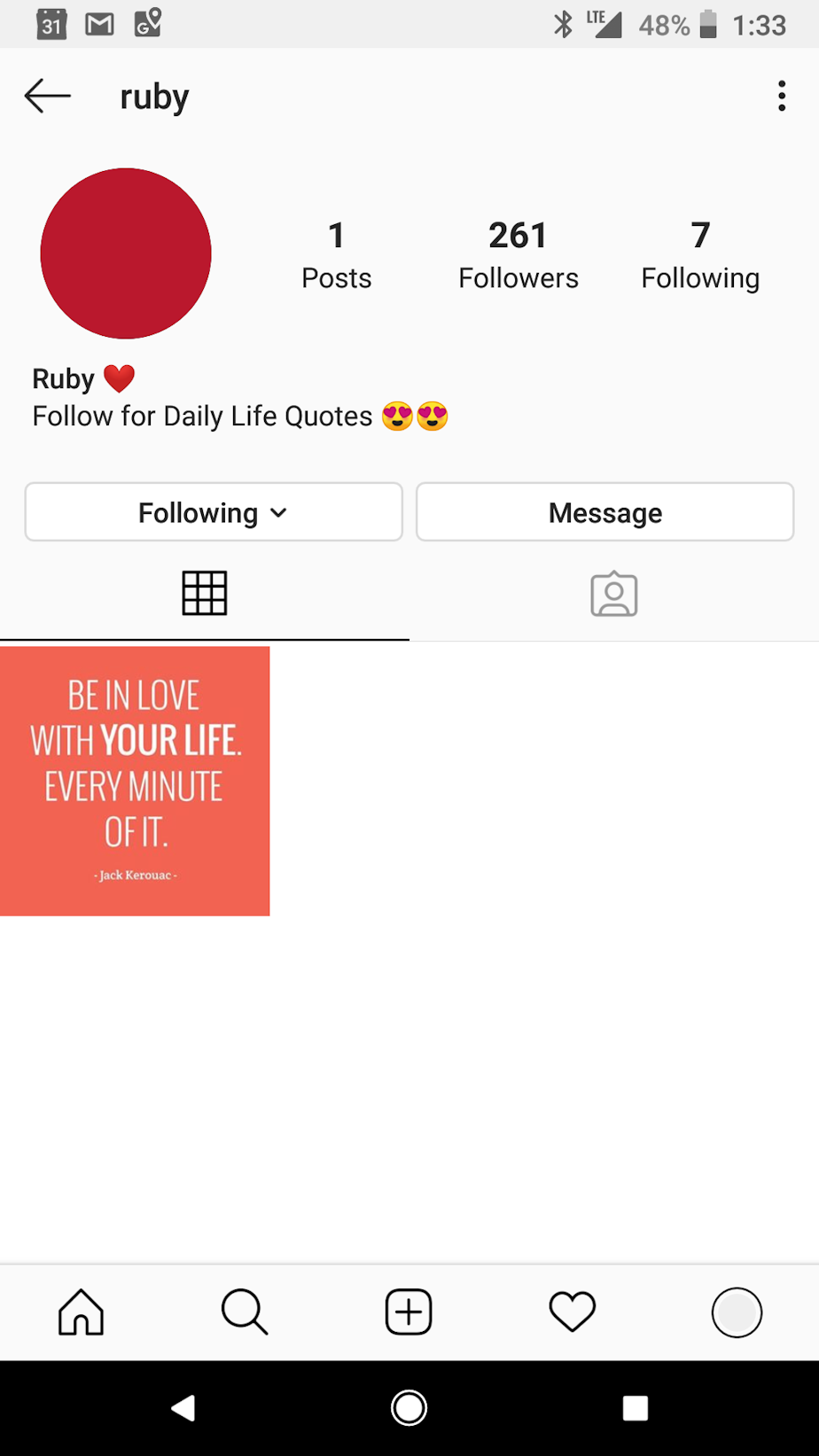View Ruby's profile picture

pyautogui.click(x=126, y=253)
